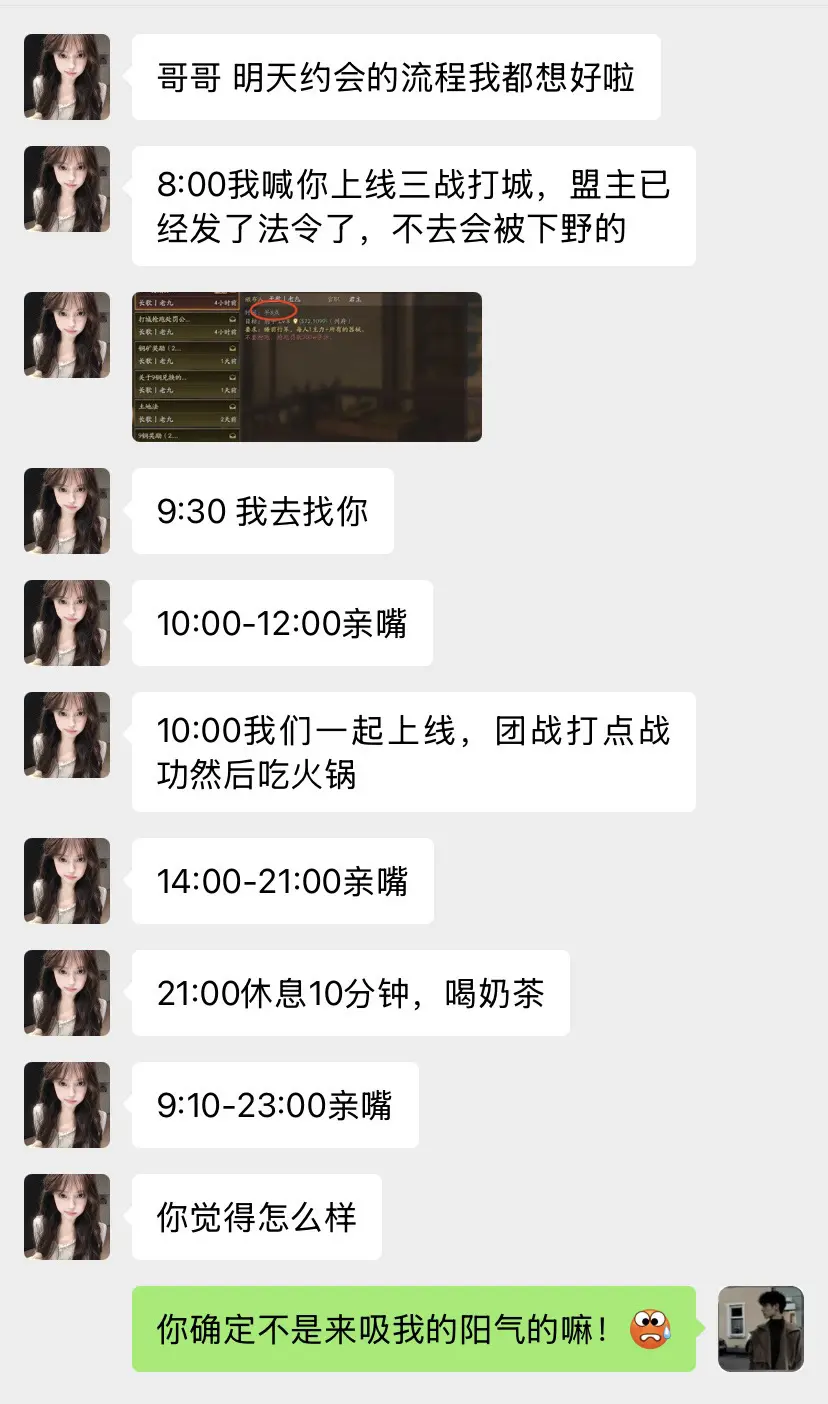Select the '21:00休息10分钟，喝奶茶' bubble
The image size is (828, 1404).
[350, 992]
